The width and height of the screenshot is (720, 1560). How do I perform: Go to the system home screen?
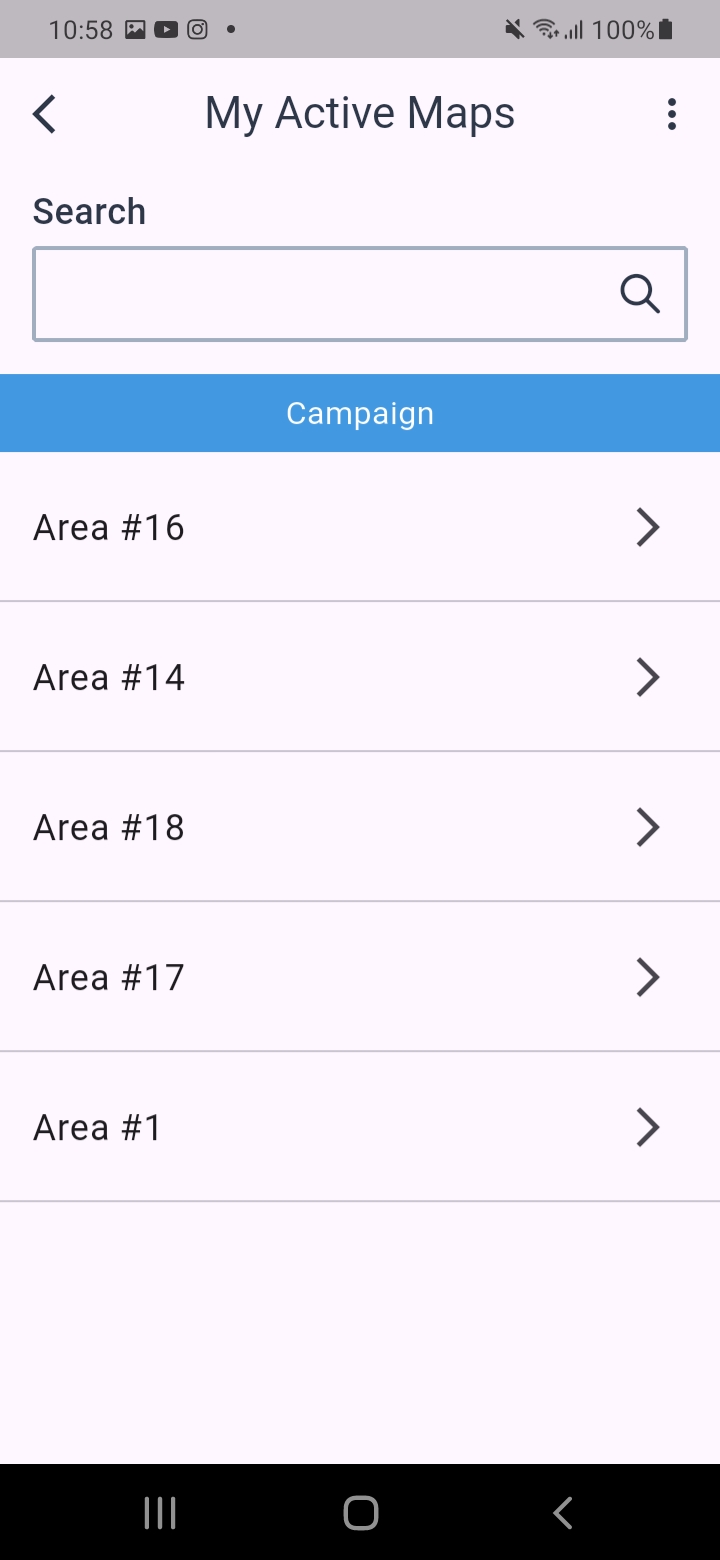360,1513
